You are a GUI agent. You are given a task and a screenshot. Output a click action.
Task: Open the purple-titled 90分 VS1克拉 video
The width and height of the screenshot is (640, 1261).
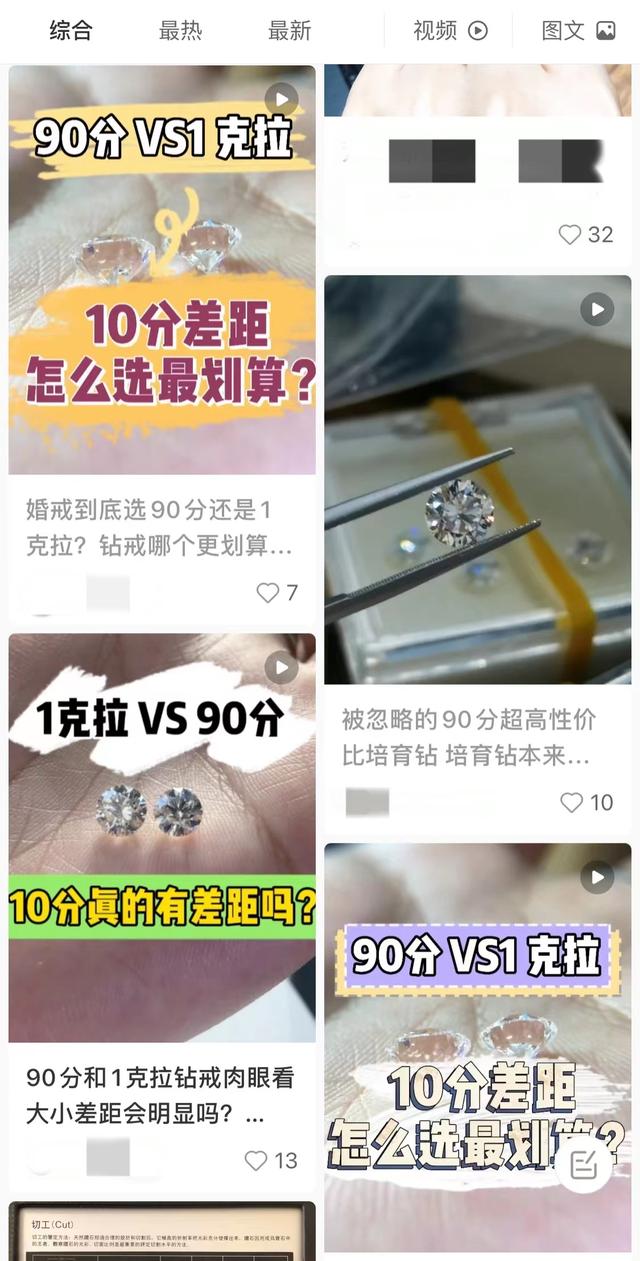(x=477, y=1040)
